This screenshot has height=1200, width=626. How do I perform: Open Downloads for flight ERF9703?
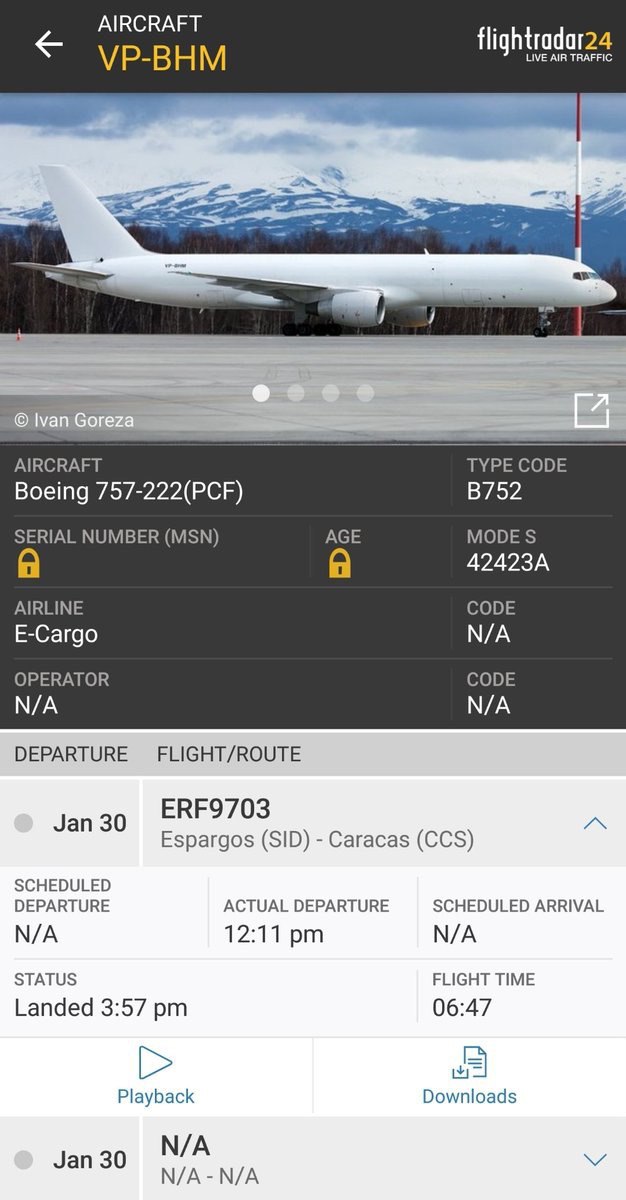tap(469, 1076)
